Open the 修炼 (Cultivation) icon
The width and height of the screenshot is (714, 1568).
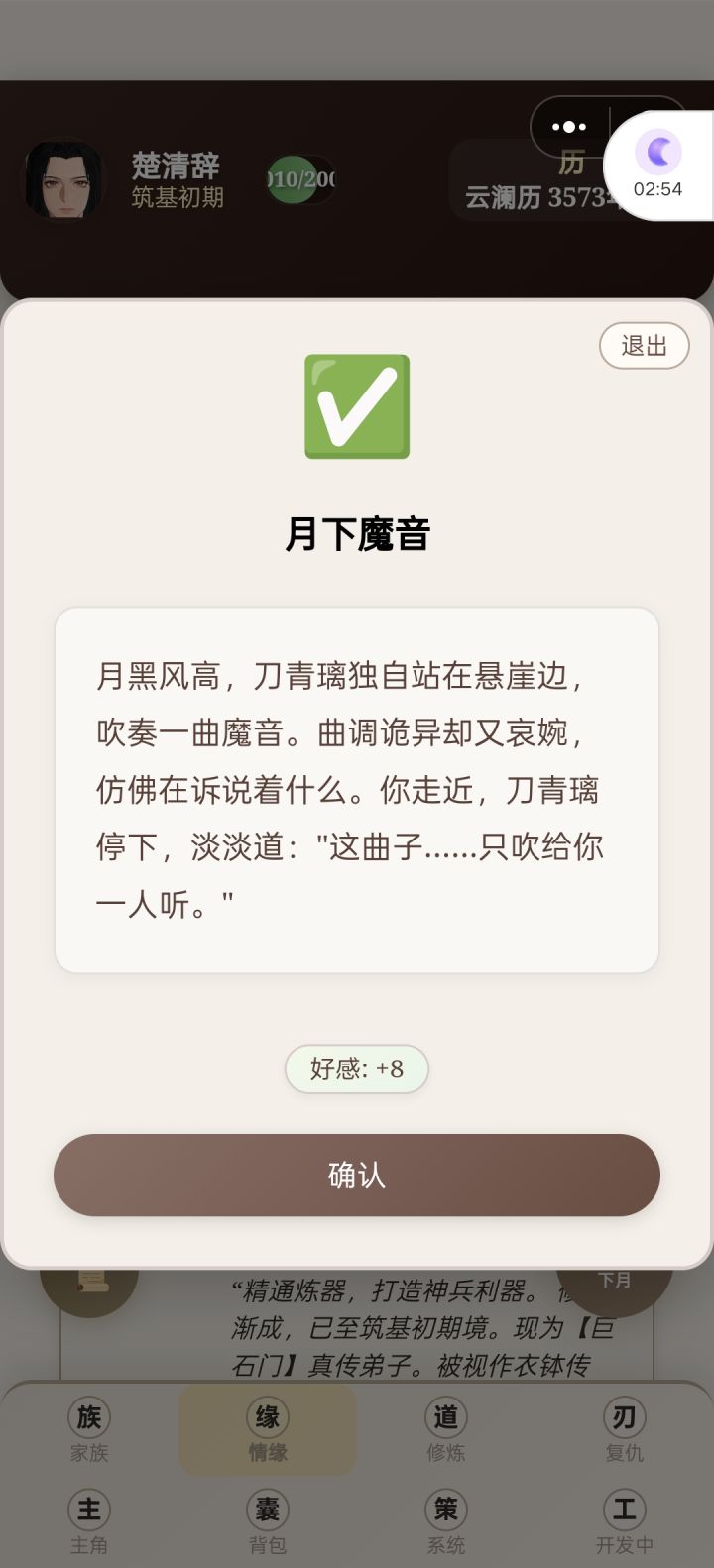(445, 1418)
